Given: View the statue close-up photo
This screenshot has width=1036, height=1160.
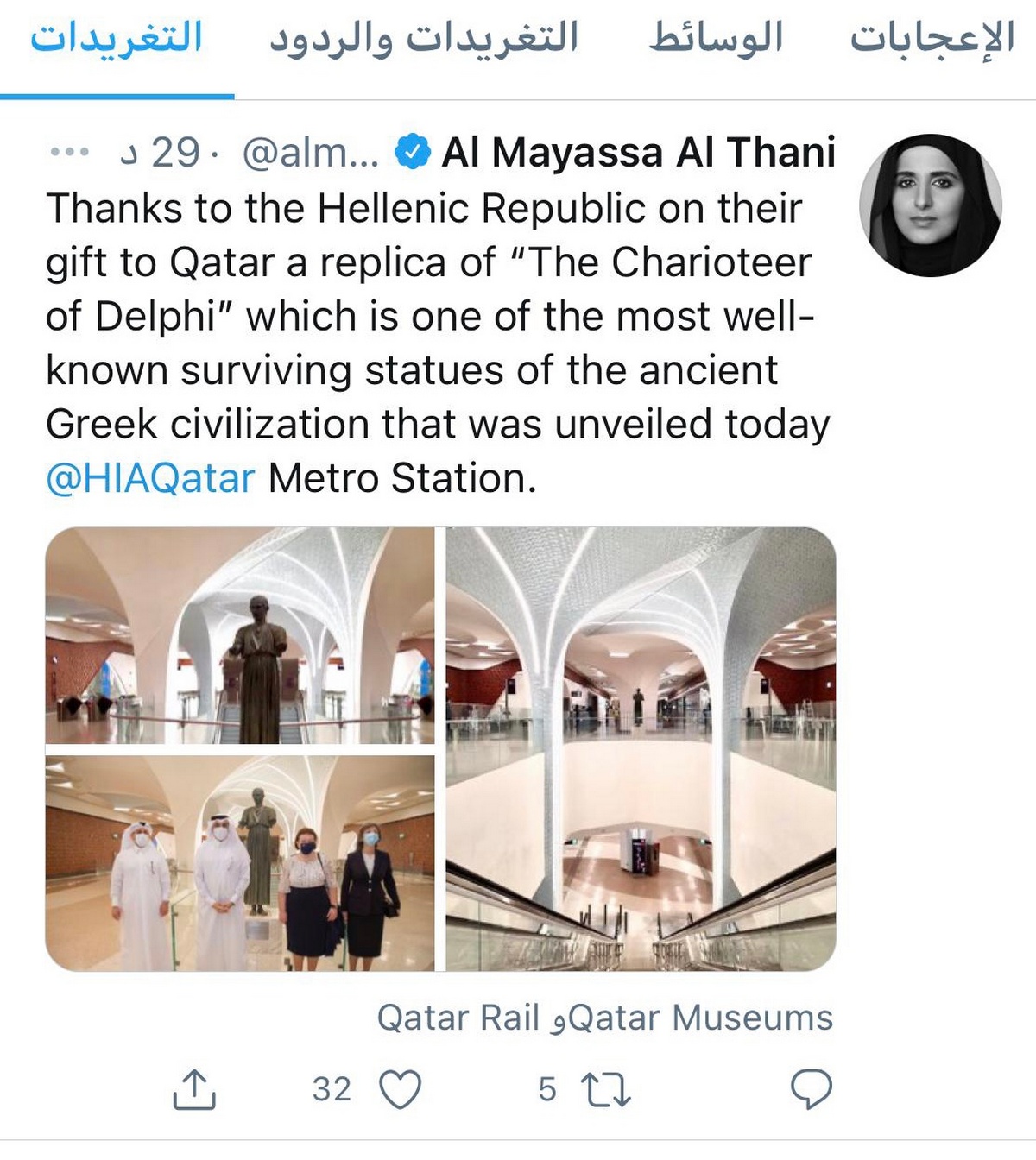Looking at the screenshot, I should (x=239, y=635).
